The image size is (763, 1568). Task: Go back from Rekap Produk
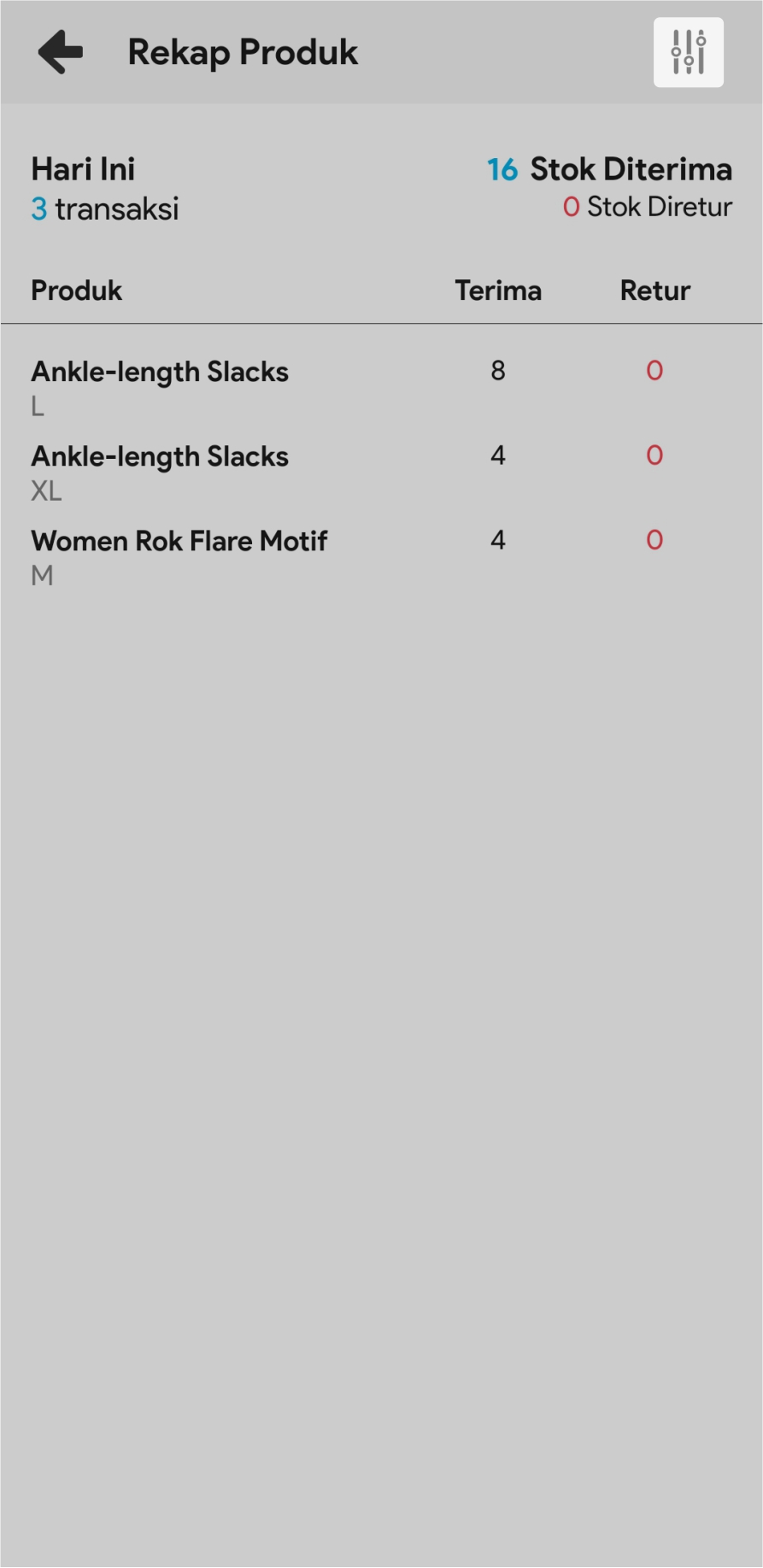[x=61, y=52]
